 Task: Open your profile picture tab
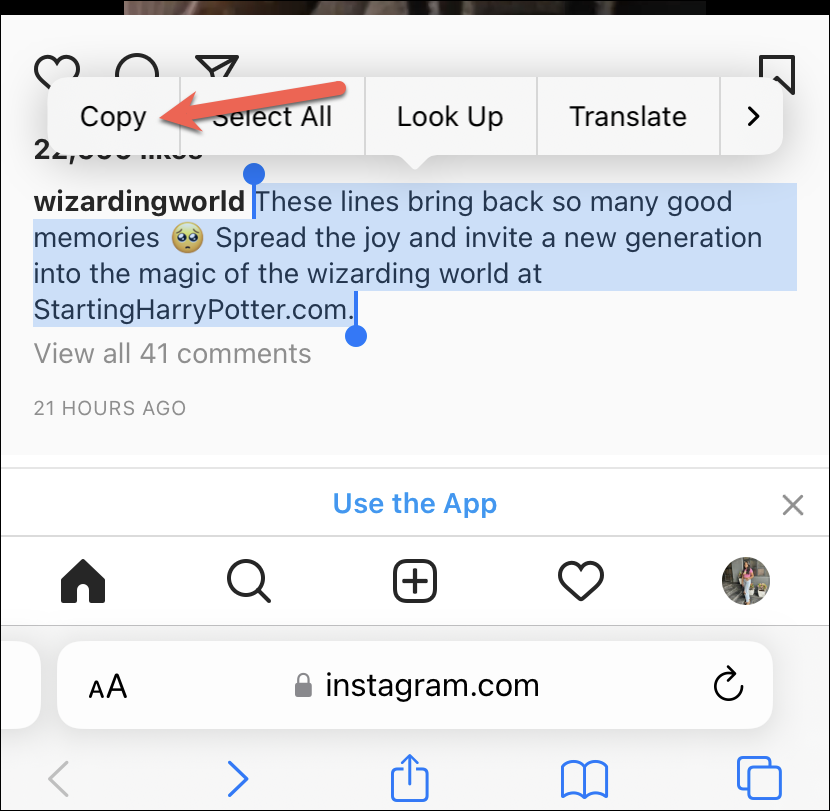click(x=746, y=580)
